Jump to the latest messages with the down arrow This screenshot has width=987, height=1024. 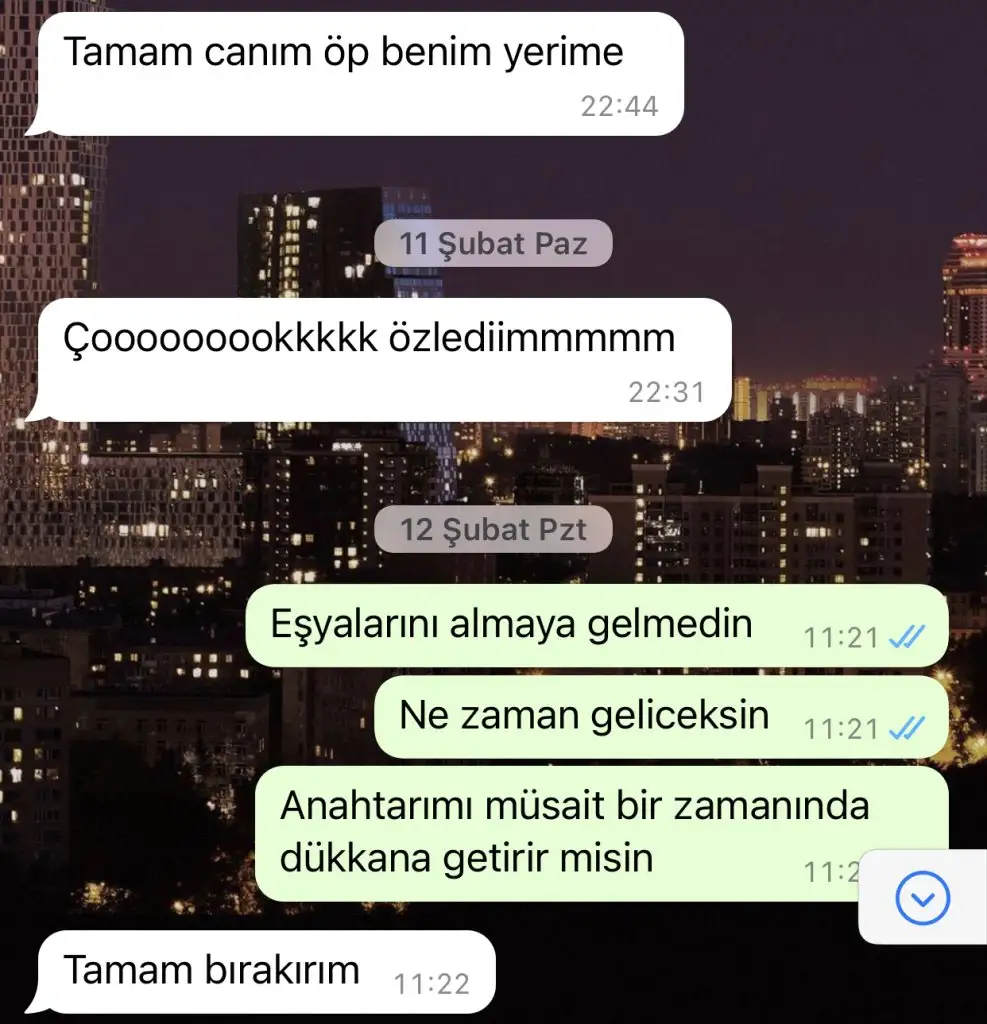point(922,897)
